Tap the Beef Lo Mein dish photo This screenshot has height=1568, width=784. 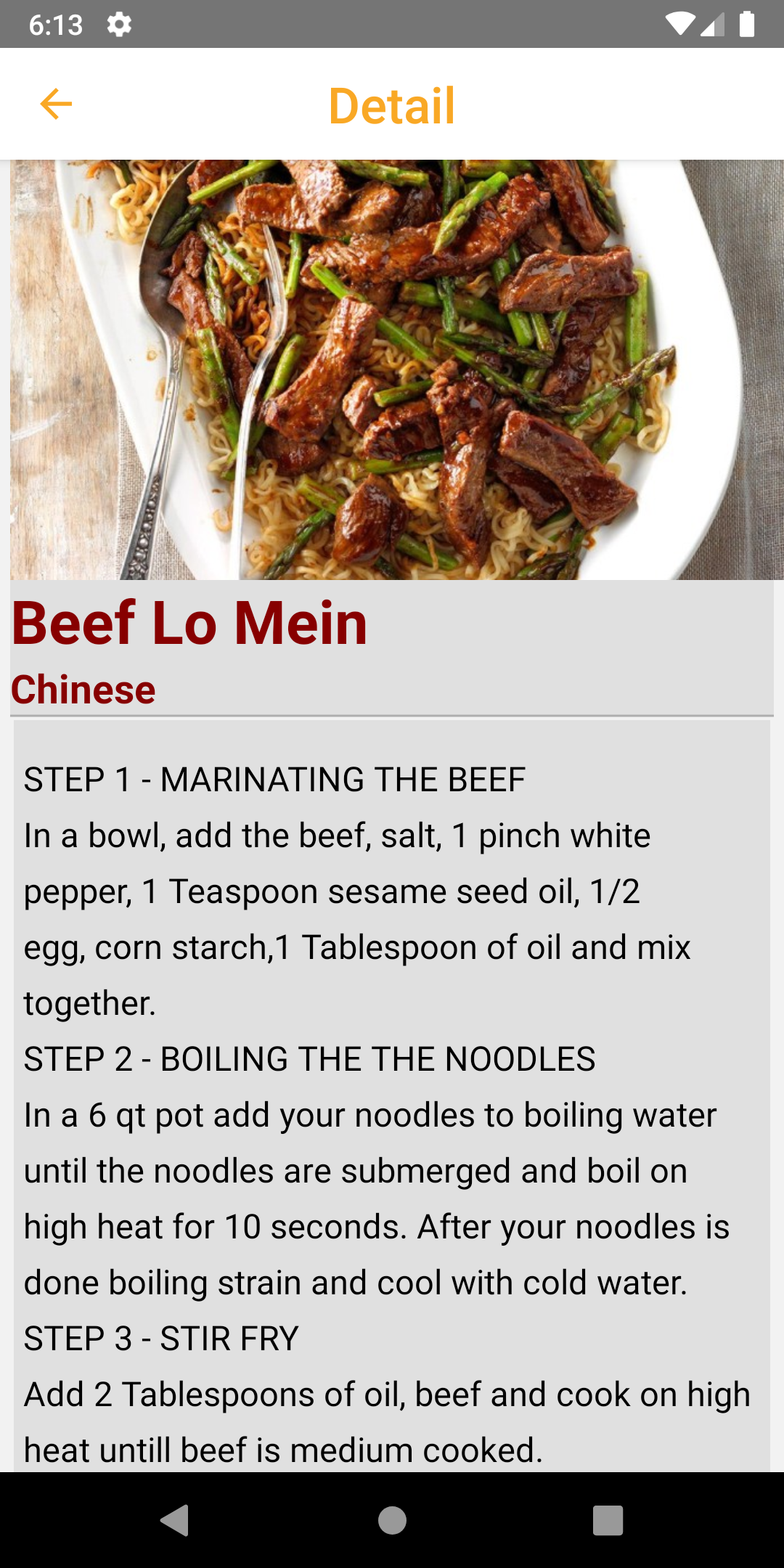[x=392, y=370]
